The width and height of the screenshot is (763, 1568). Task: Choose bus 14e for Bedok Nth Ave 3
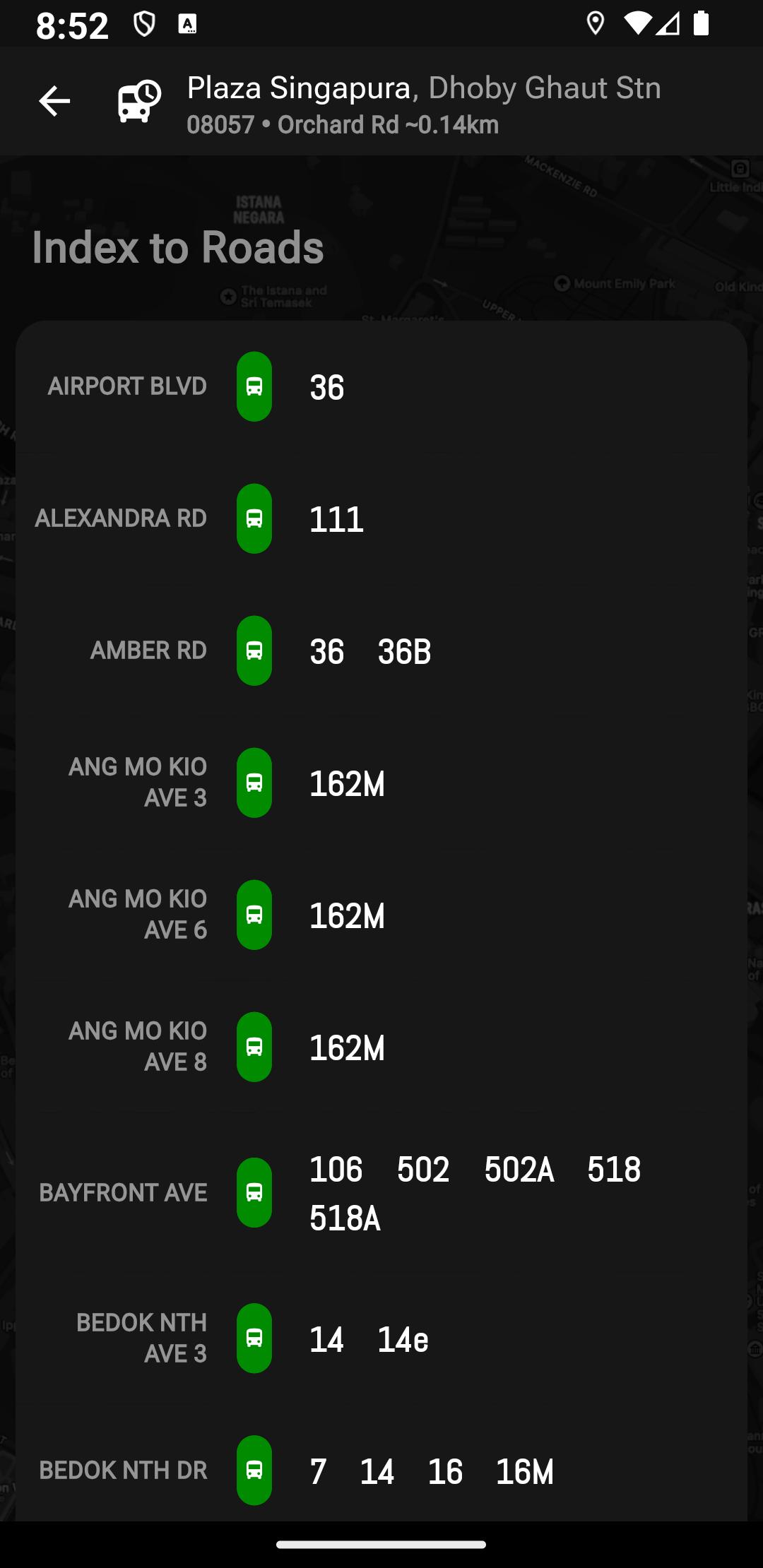(403, 1339)
